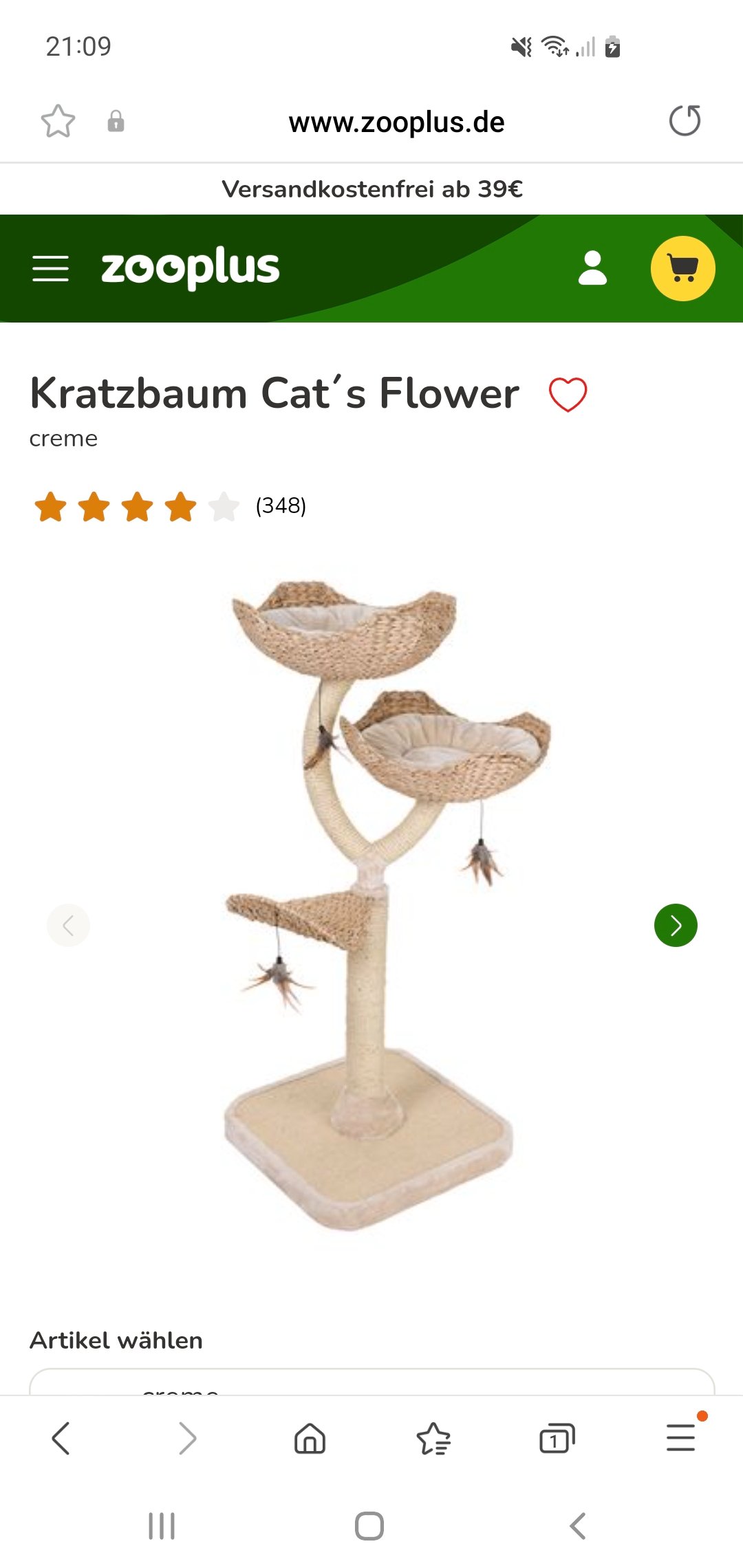This screenshot has height=1568, width=743.
Task: Open the user account icon
Action: [592, 268]
